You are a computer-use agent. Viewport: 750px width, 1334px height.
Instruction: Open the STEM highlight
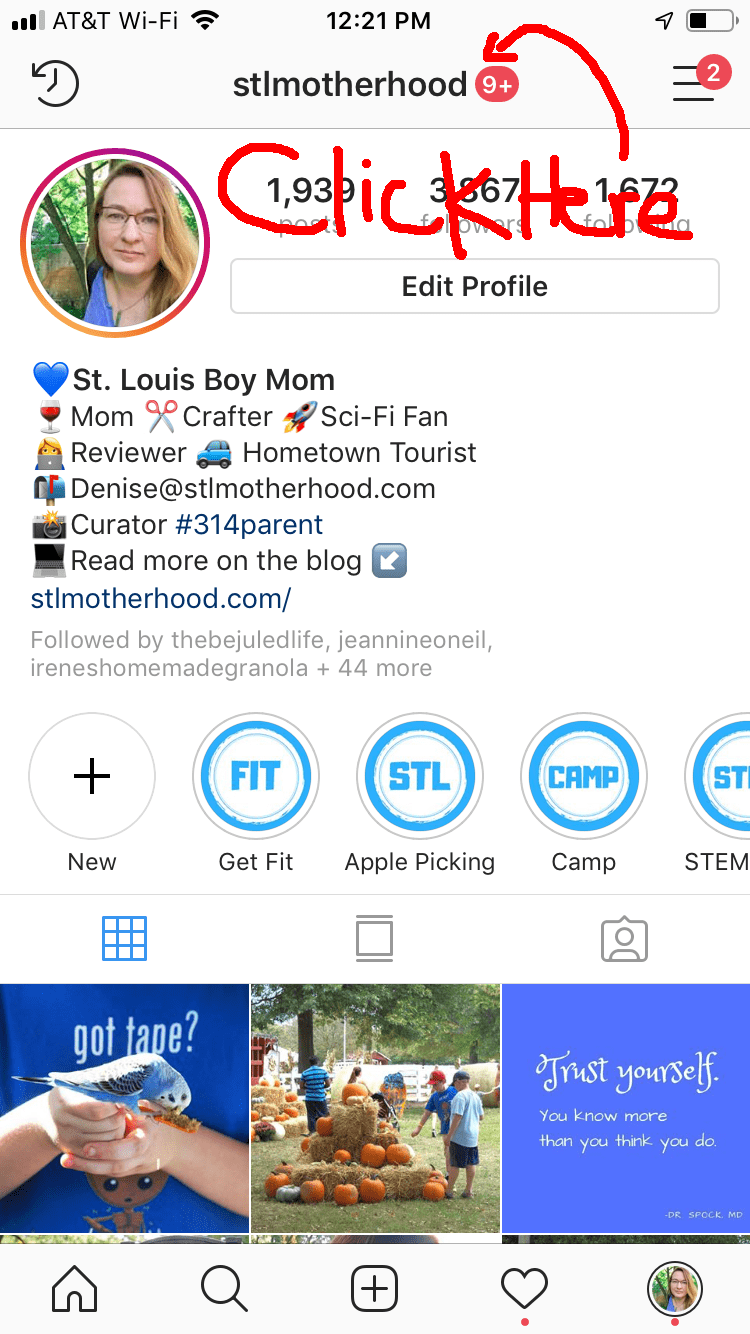718,776
